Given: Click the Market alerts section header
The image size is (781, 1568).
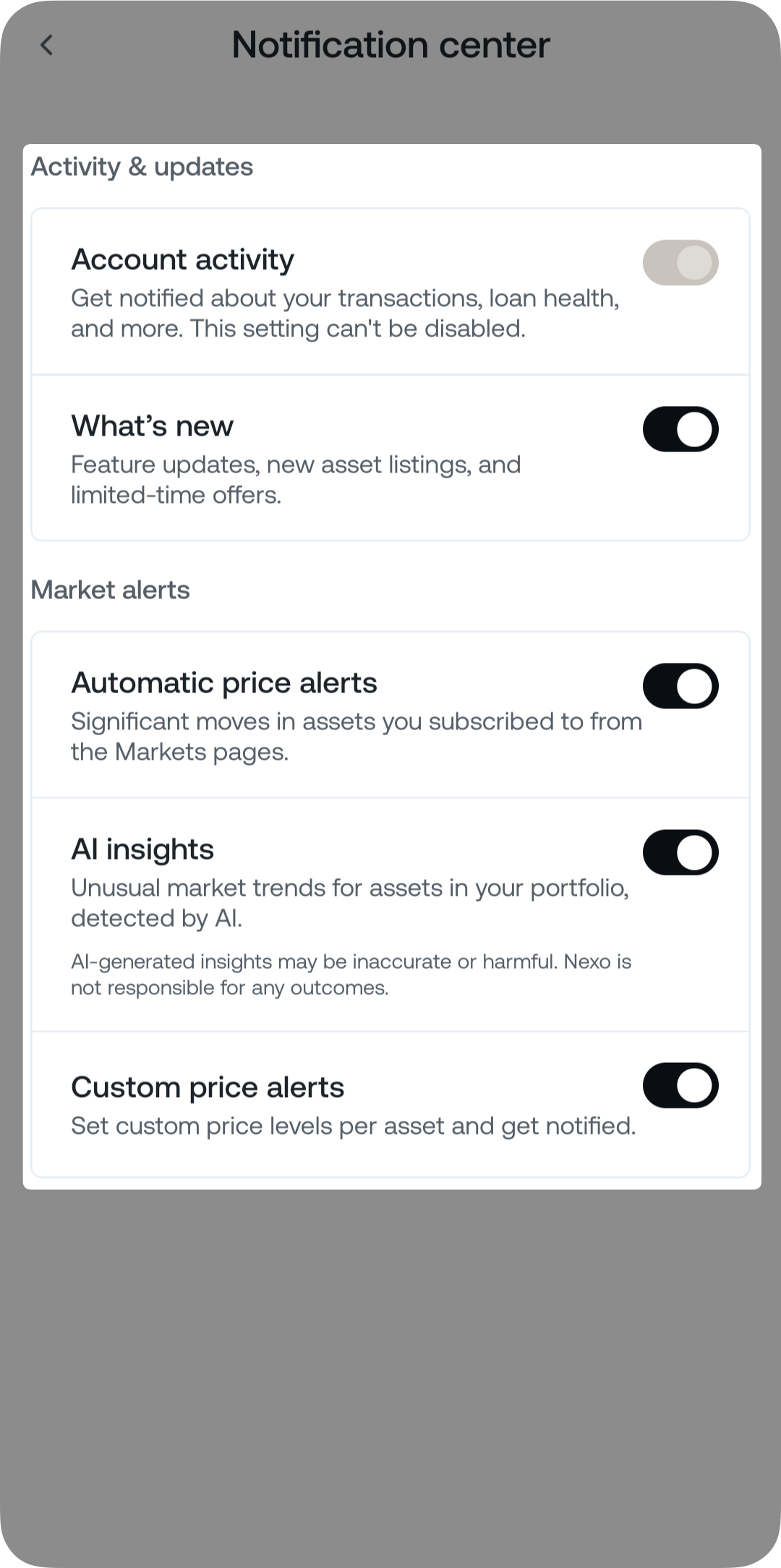Looking at the screenshot, I should (111, 589).
